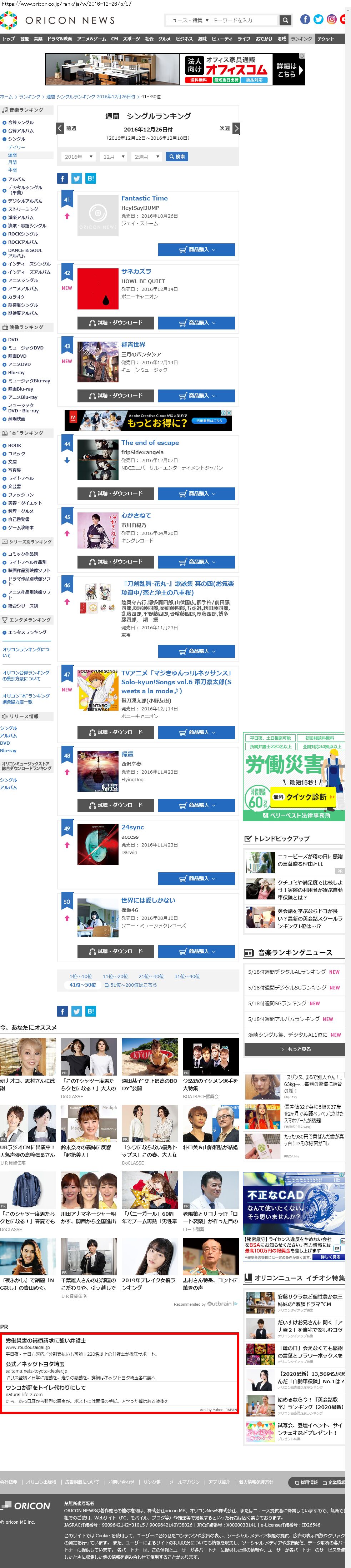Tap the もっと見る button under music news

pyautogui.click(x=295, y=1049)
